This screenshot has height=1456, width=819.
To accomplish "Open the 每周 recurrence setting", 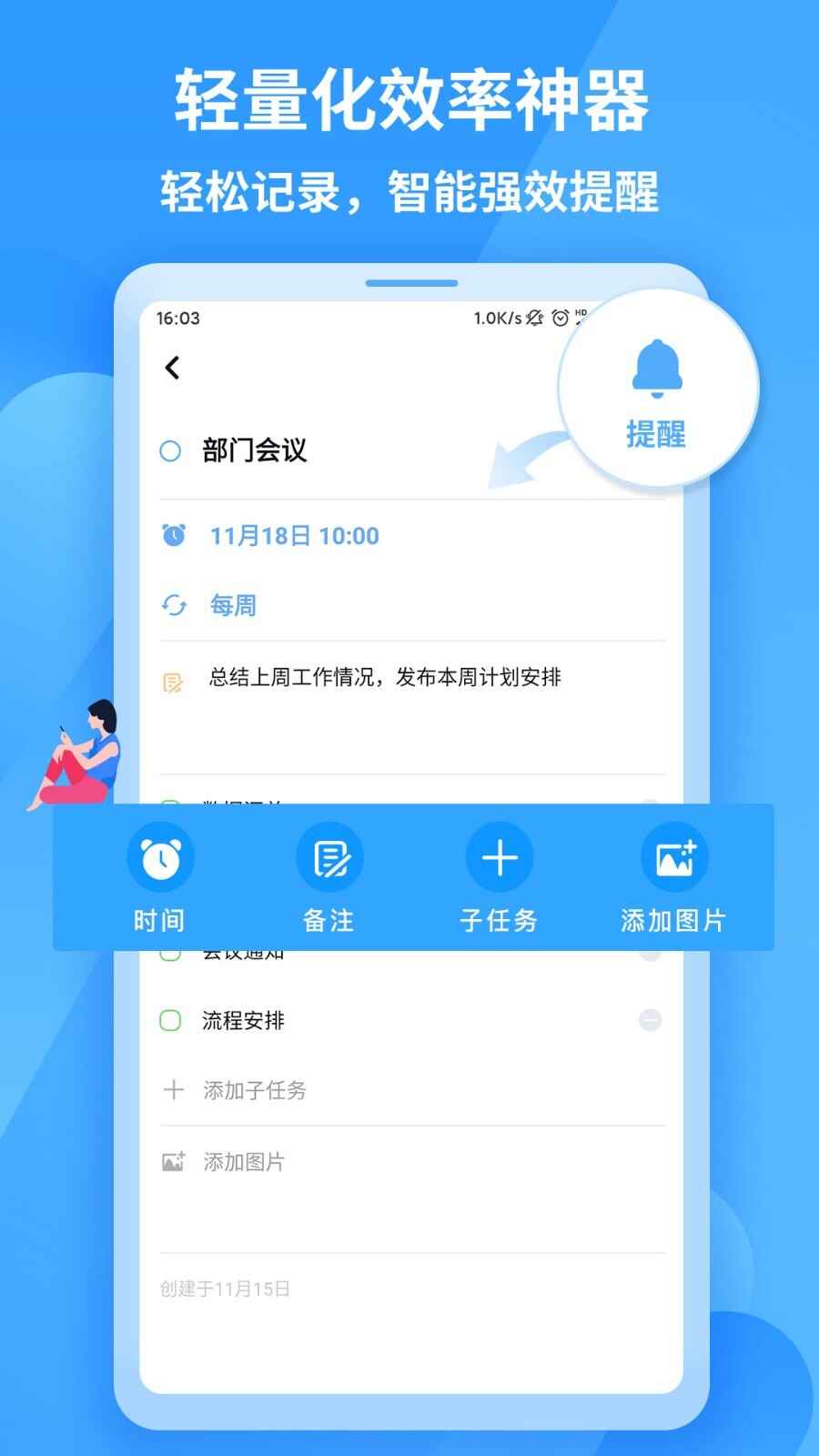I will pyautogui.click(x=235, y=603).
